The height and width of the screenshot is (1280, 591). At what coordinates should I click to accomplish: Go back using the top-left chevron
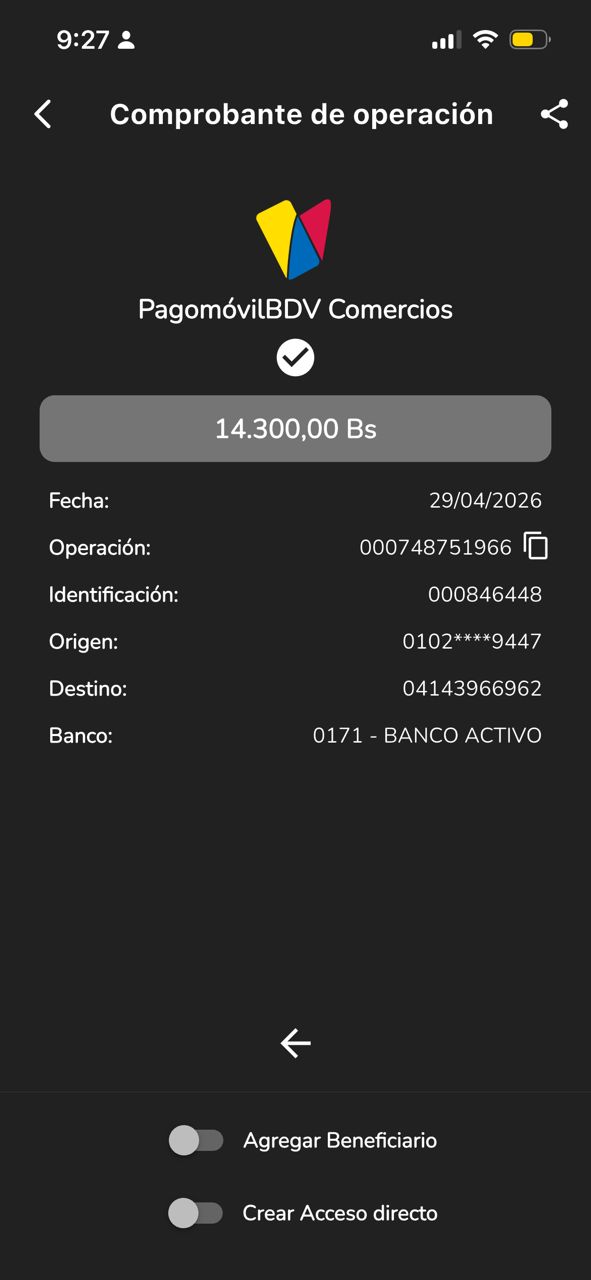43,114
